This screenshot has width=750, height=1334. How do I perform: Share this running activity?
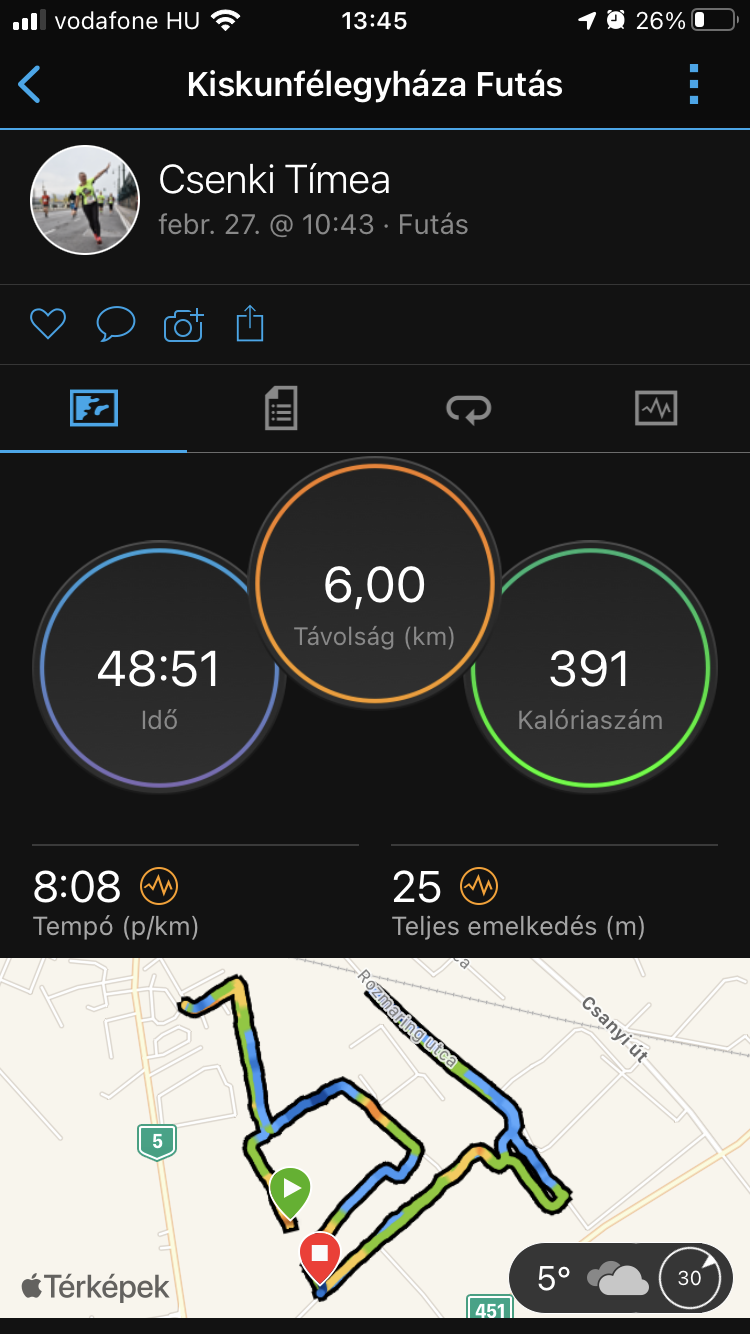[x=250, y=324]
